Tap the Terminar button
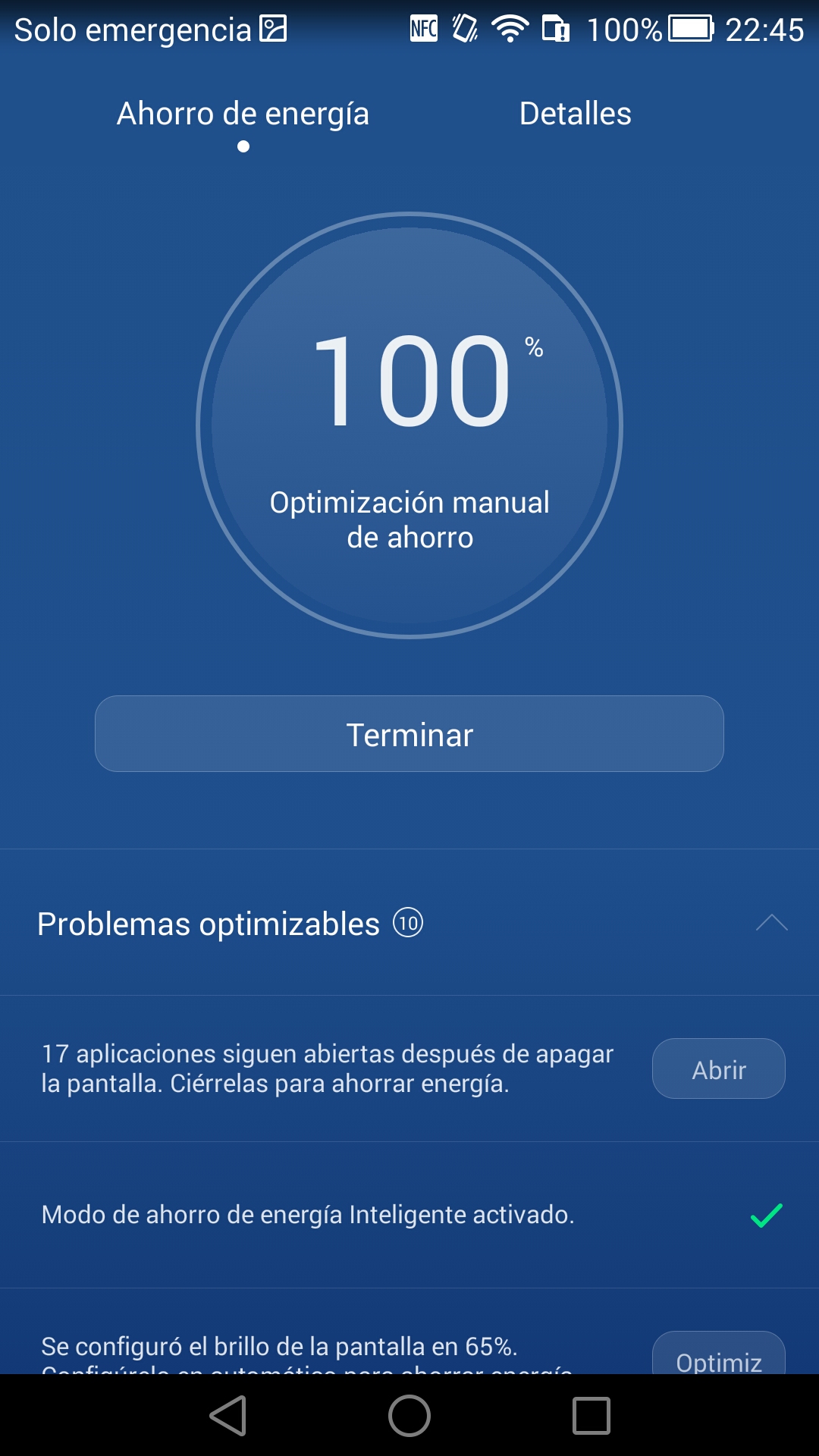 point(409,734)
